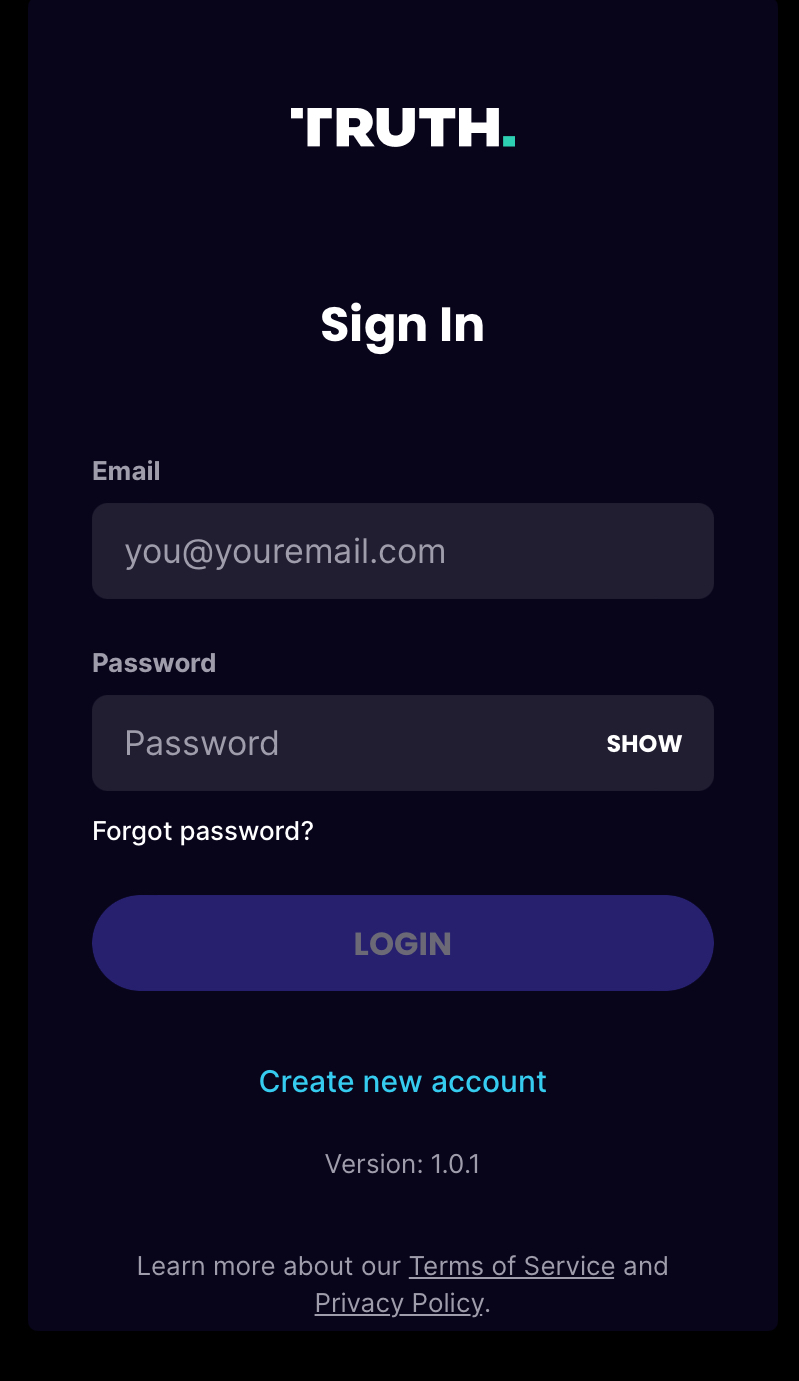Tap the Email input field
Image resolution: width=799 pixels, height=1381 pixels.
click(402, 551)
